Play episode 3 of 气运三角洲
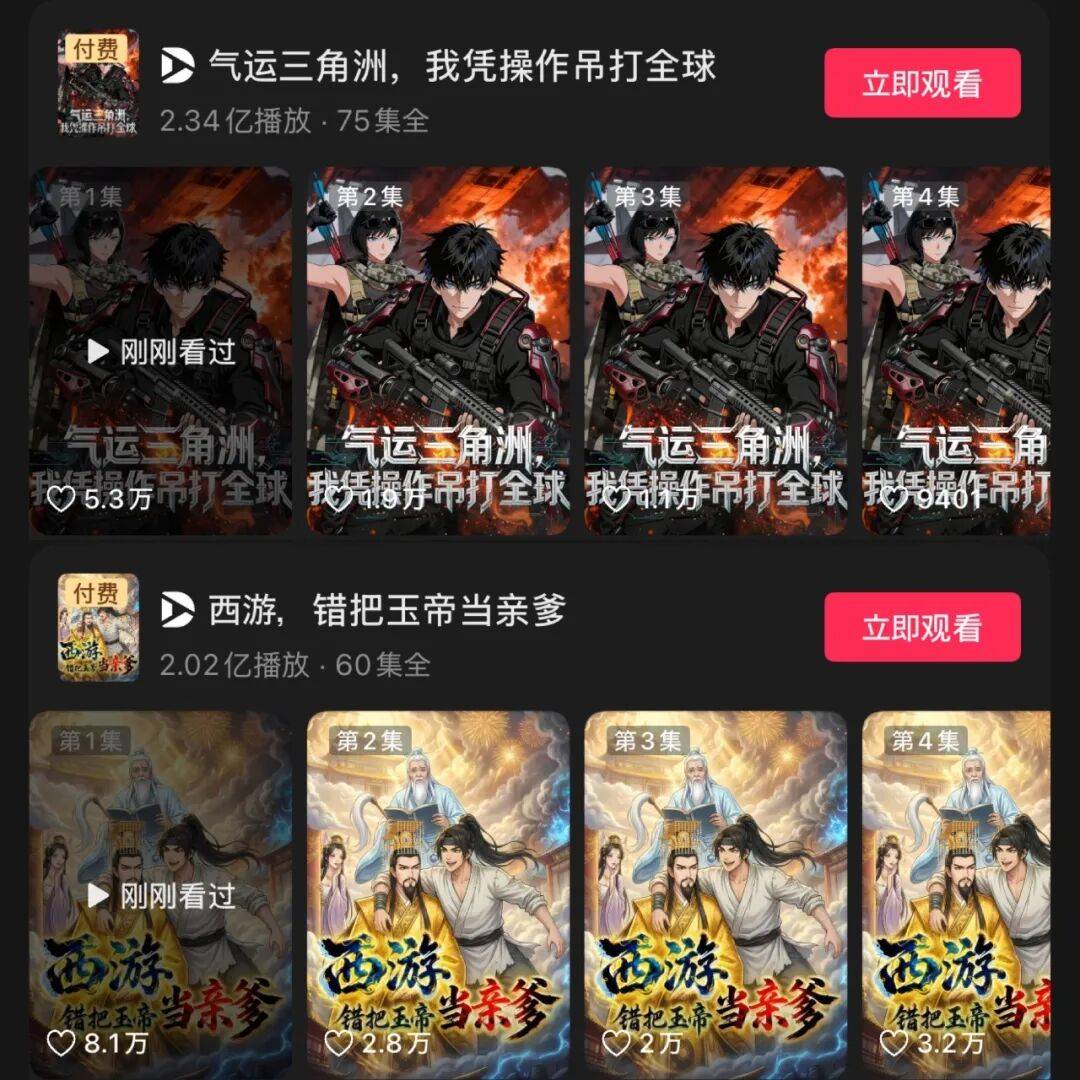The image size is (1080, 1080). [x=715, y=350]
